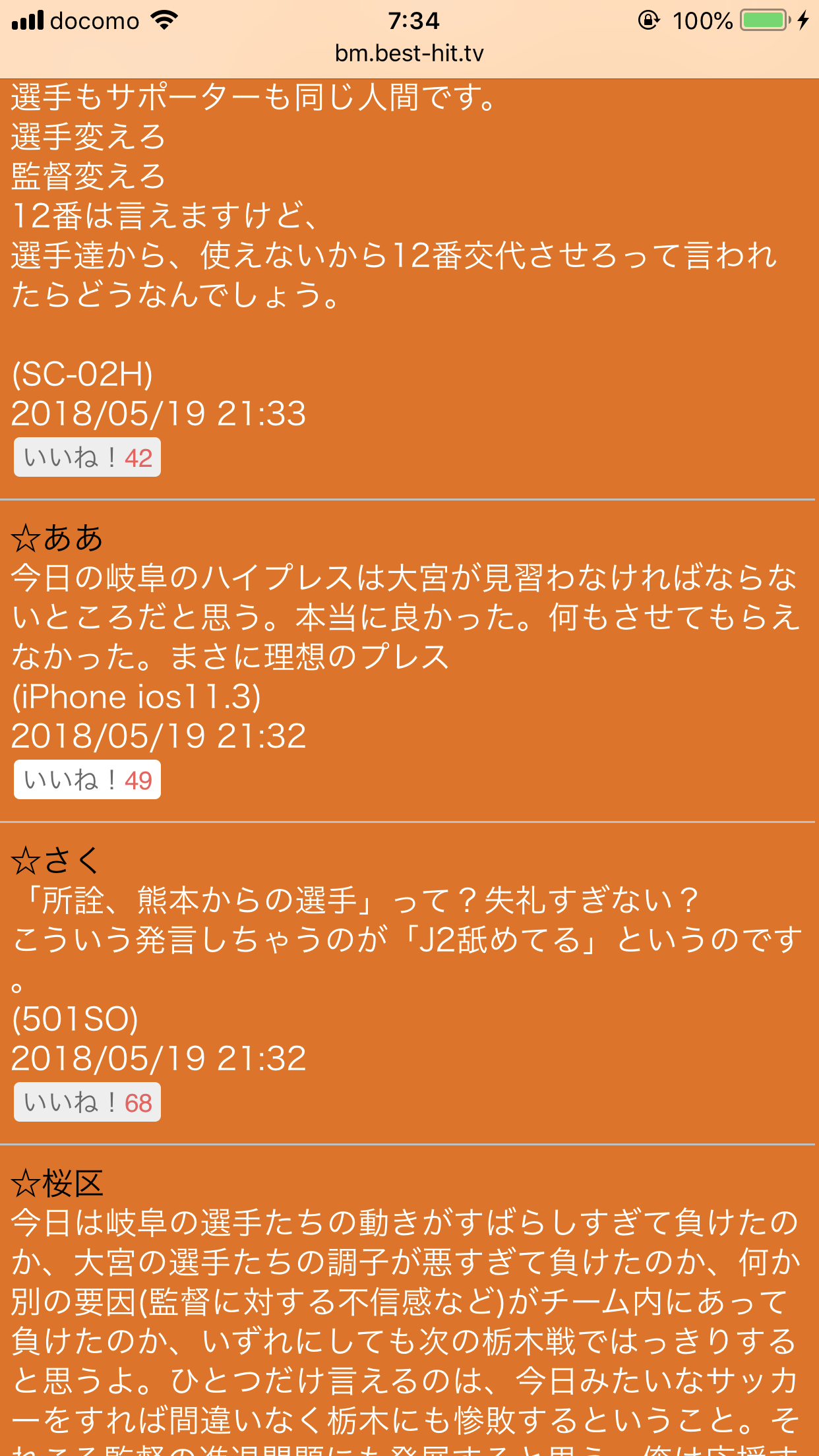Tap the bm.best-hit.tv address bar
819x1456 pixels.
click(x=409, y=53)
